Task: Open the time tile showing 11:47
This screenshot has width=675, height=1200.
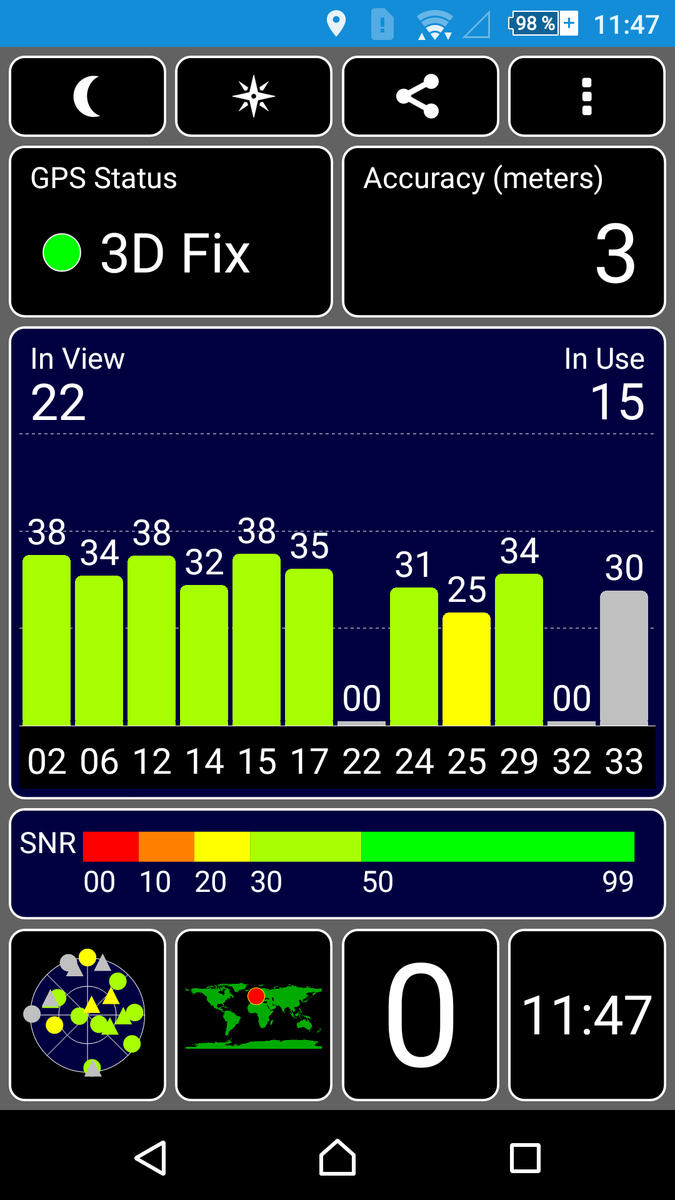Action: click(586, 1014)
